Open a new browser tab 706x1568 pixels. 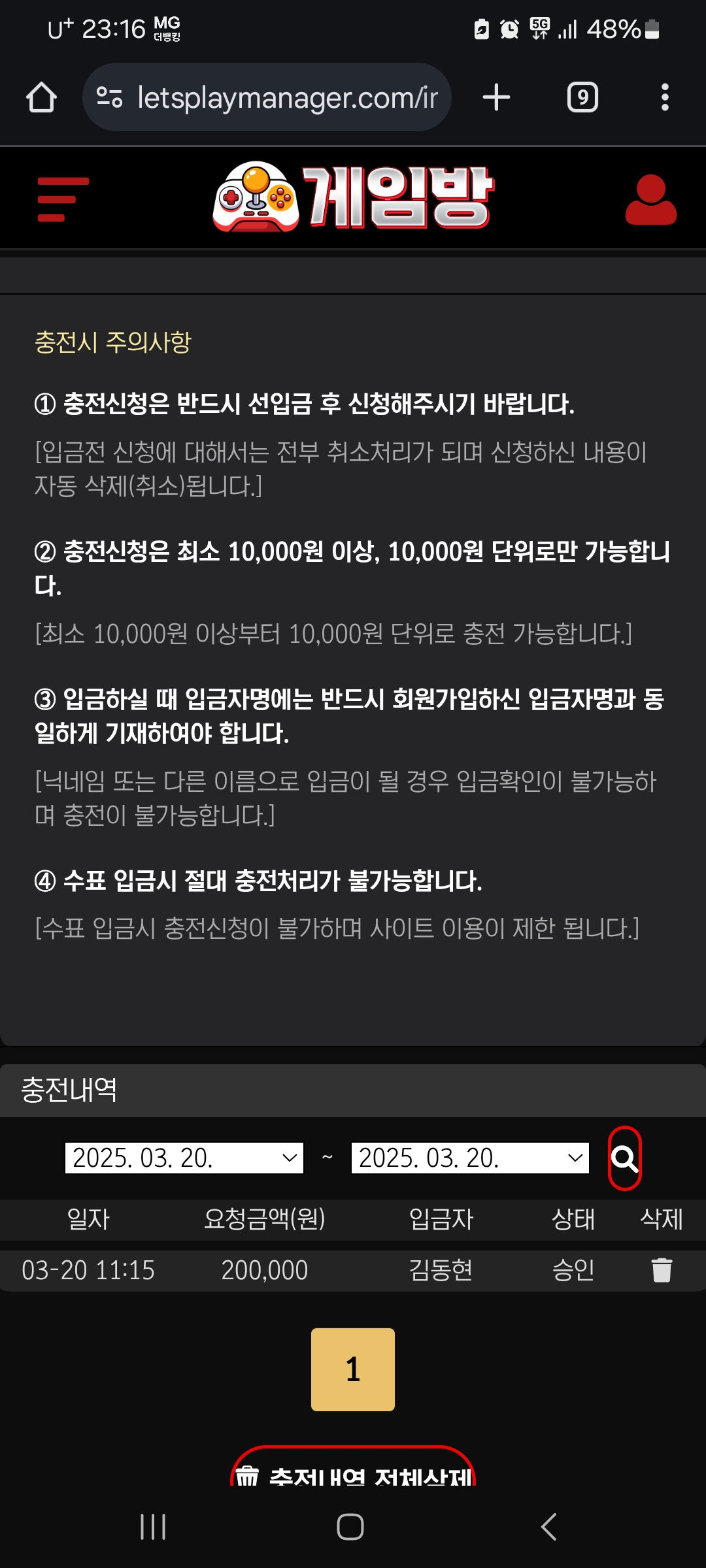click(x=496, y=97)
